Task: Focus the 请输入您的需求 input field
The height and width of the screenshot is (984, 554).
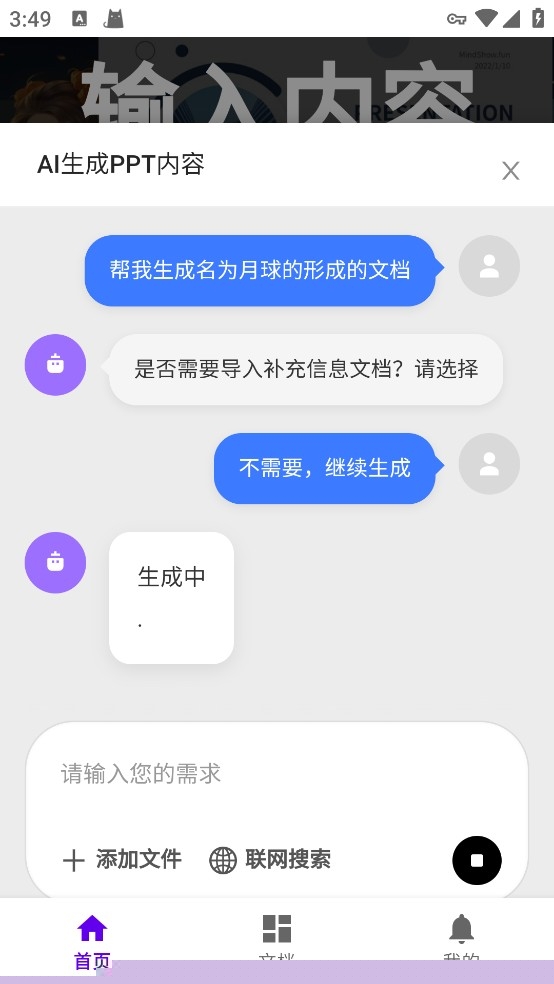Action: 276,774
